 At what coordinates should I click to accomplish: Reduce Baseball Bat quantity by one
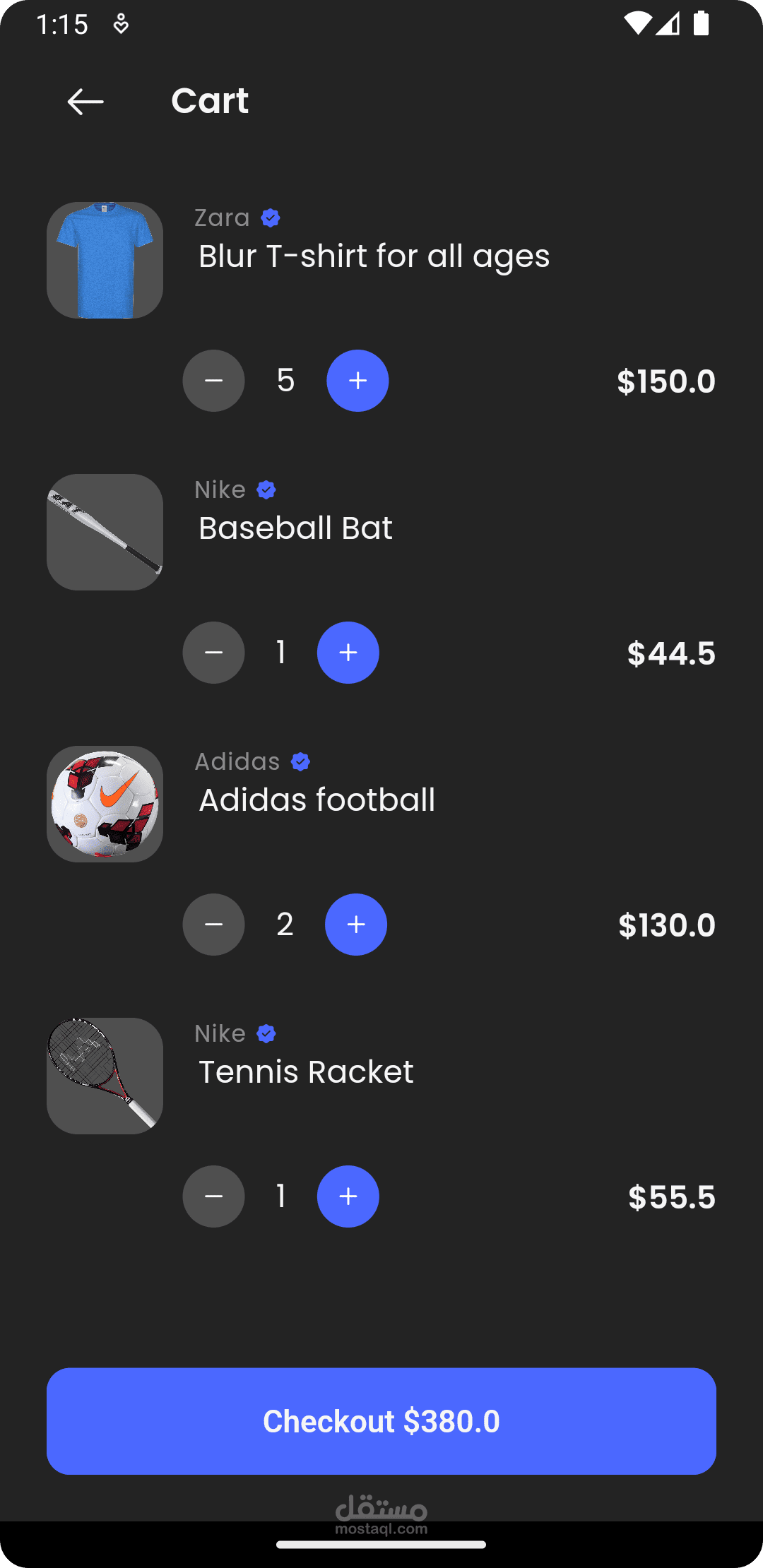[x=213, y=653]
